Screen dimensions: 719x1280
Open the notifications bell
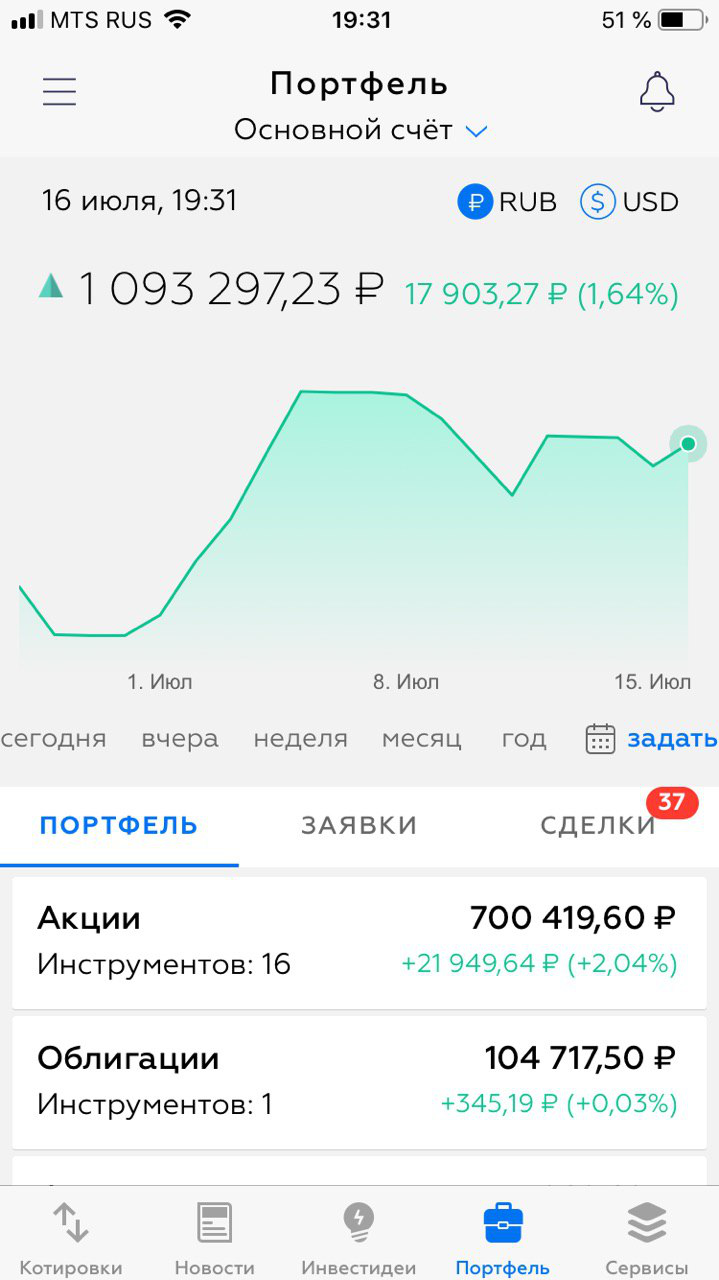pos(657,91)
